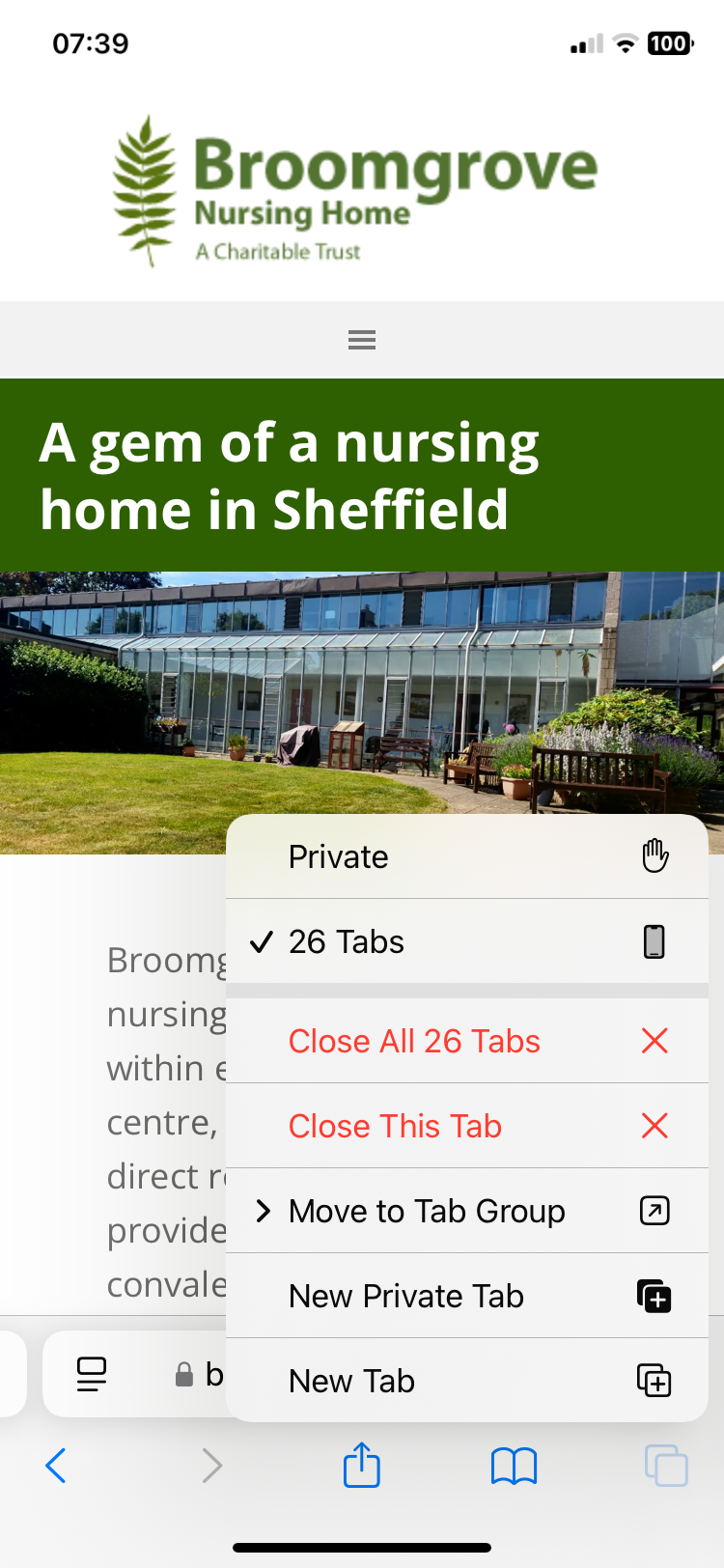Open a New Tab
The image size is (724, 1568).
click(x=467, y=1381)
